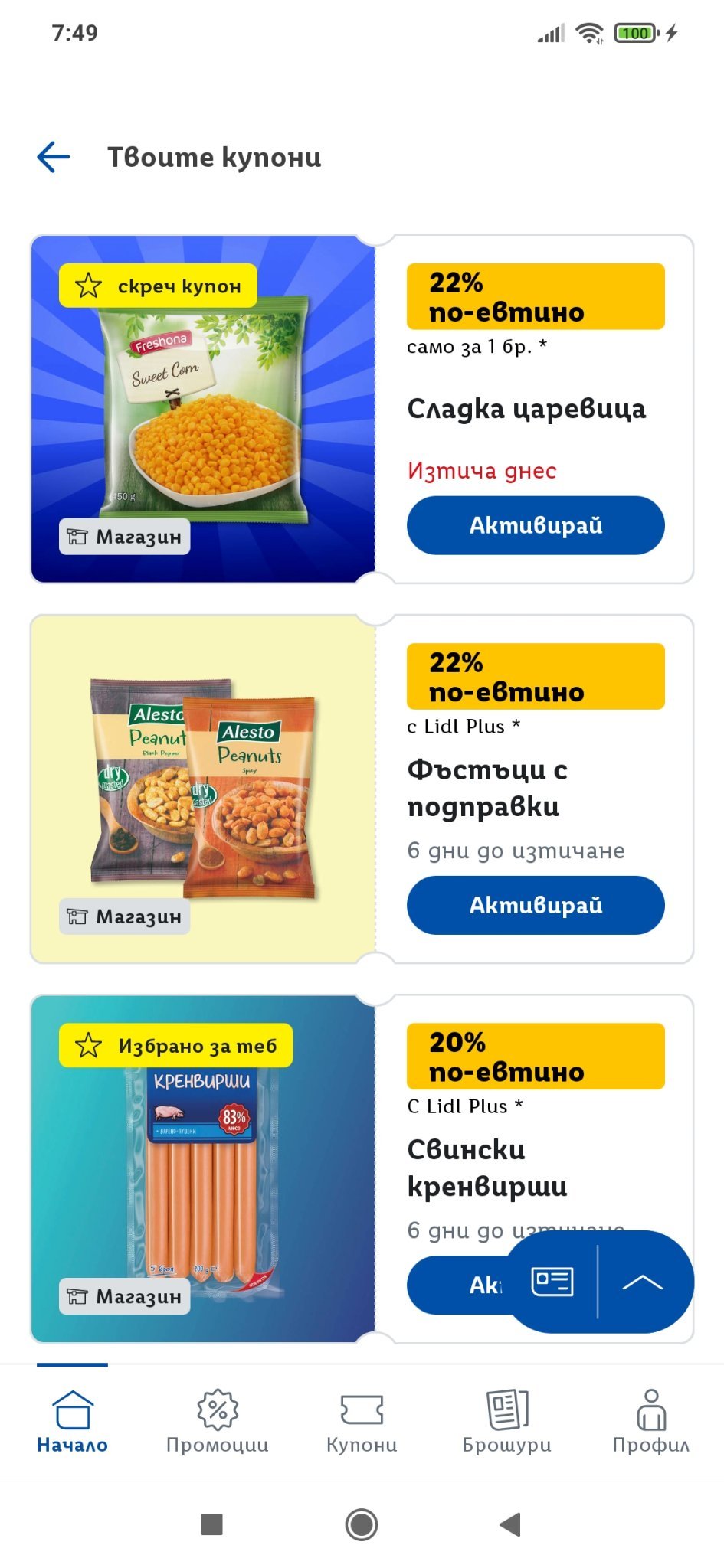Tap the up-chevron on the floating button
The width and height of the screenshot is (724, 1568).
click(642, 1282)
